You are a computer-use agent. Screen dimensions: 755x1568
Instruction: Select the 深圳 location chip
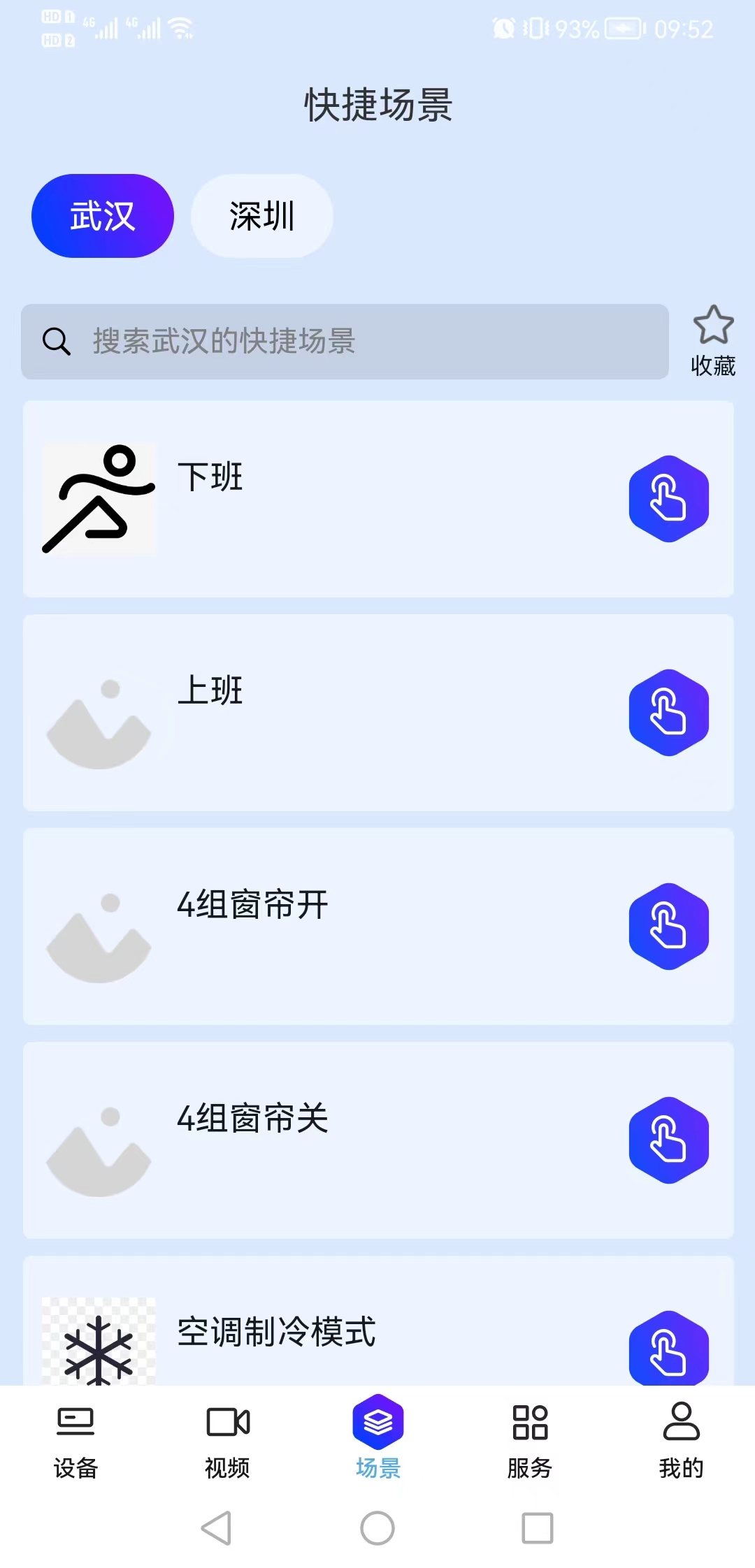262,216
